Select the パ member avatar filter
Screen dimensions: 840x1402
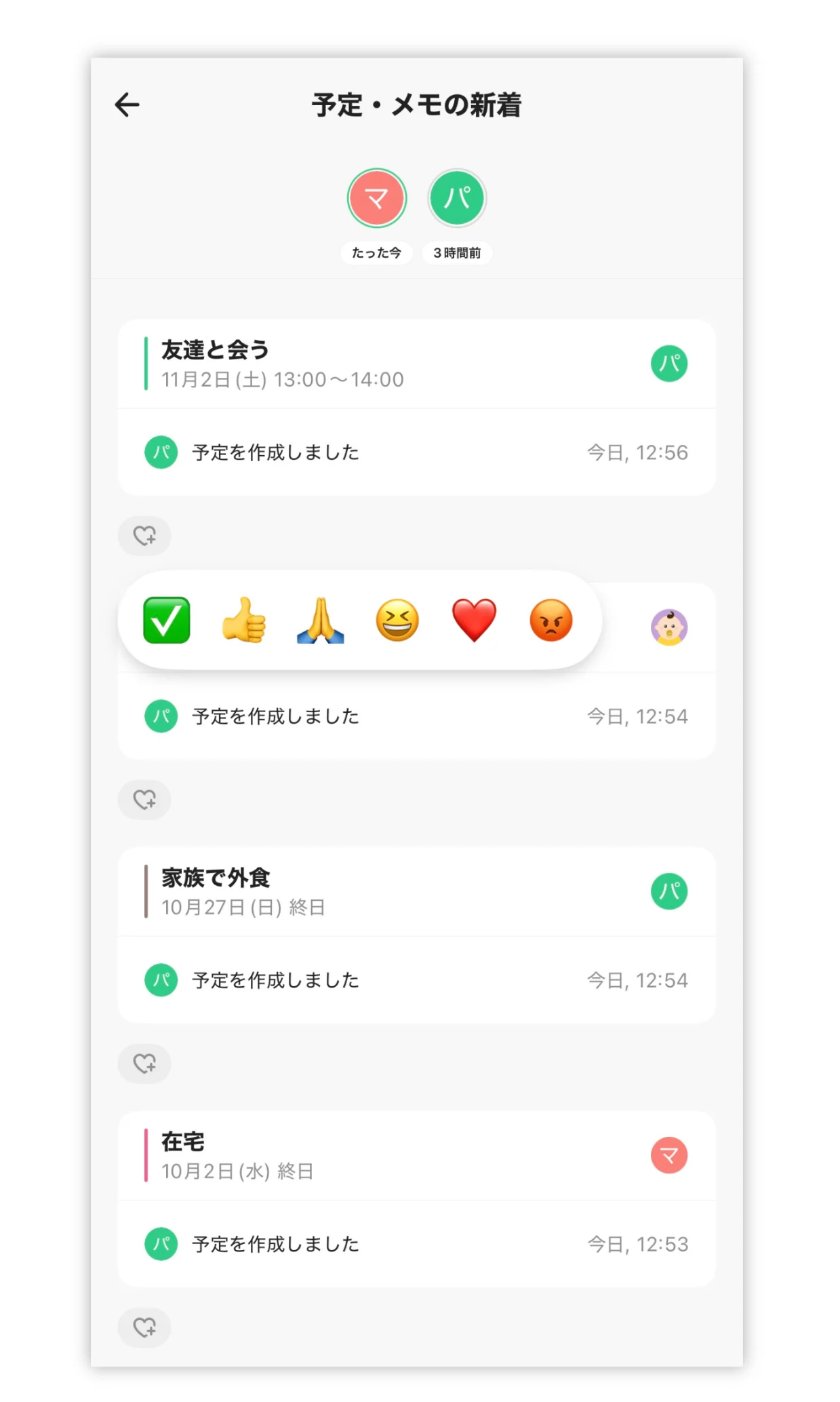tap(457, 198)
